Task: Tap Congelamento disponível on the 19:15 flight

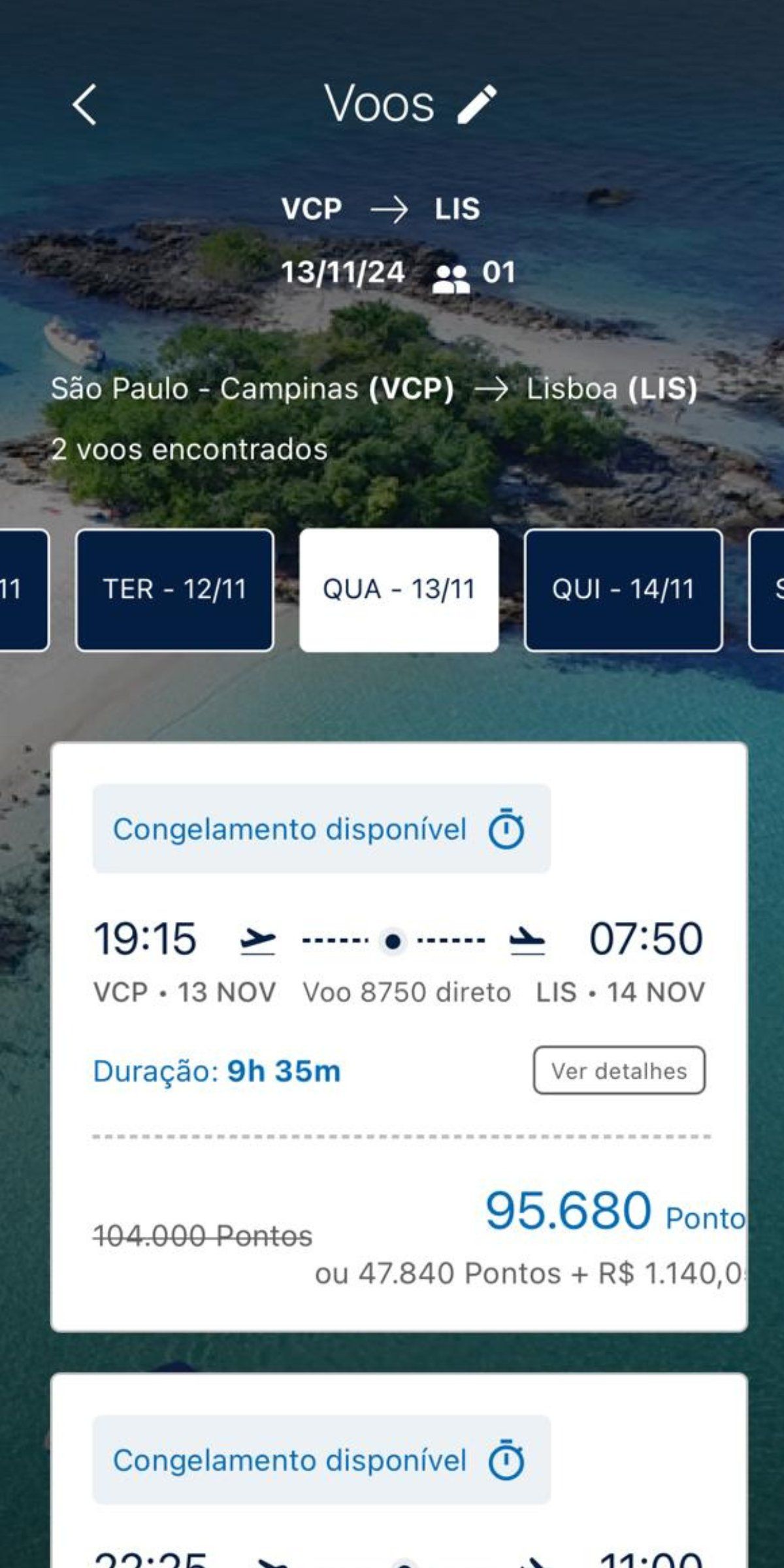Action: click(321, 830)
